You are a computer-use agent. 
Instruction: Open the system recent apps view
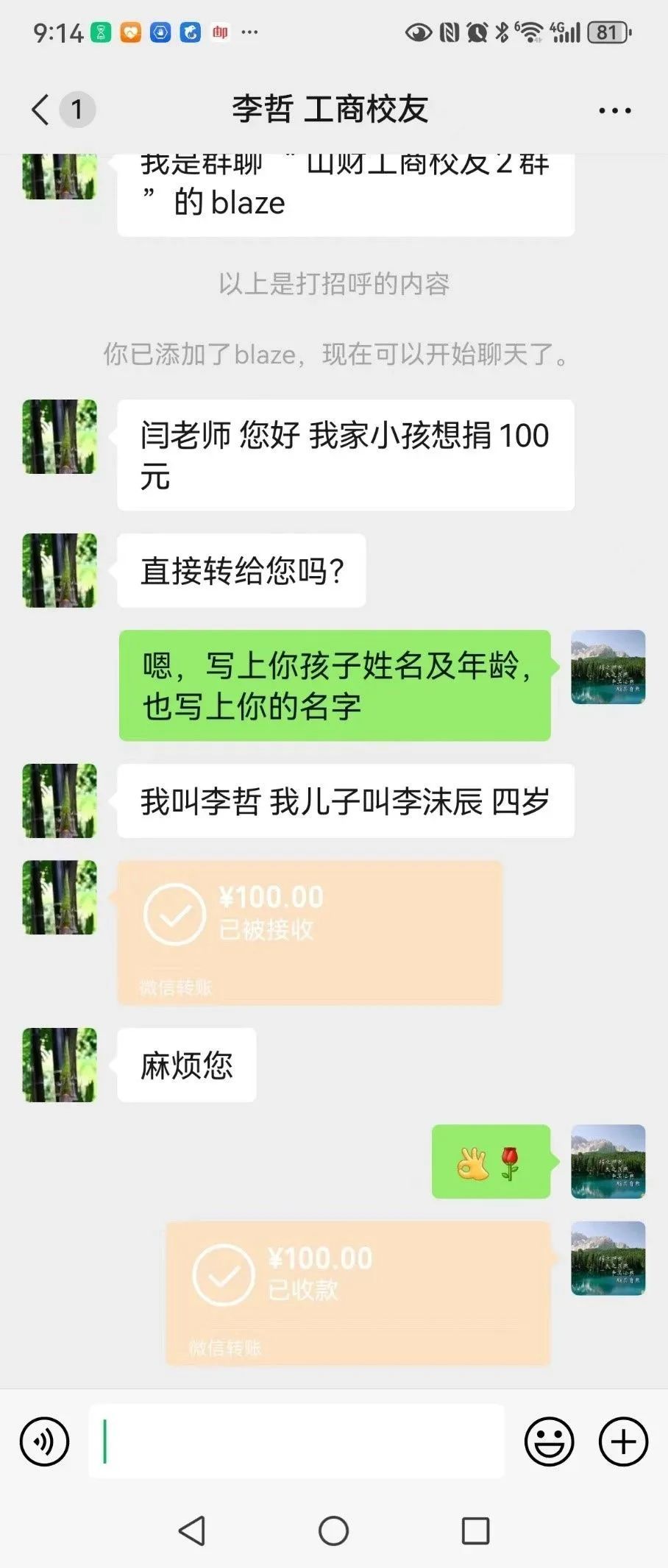pos(475,1531)
